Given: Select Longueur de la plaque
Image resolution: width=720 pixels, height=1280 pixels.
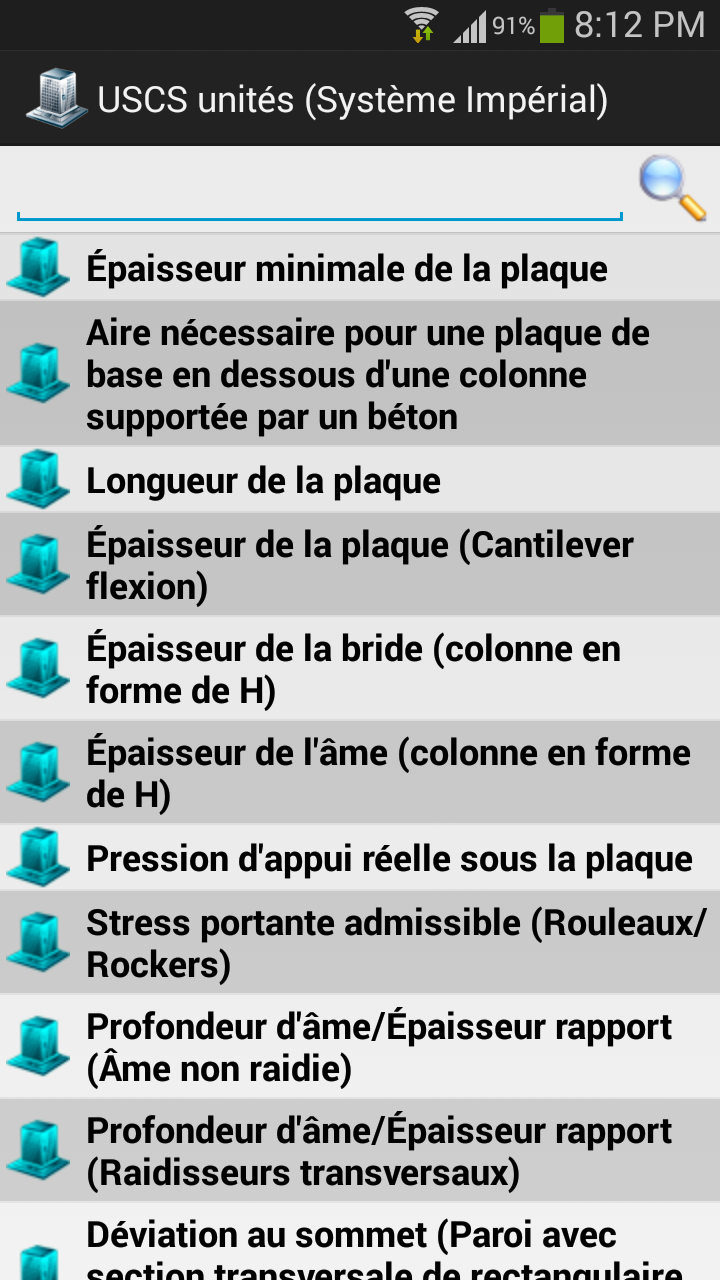Looking at the screenshot, I should (x=360, y=480).
